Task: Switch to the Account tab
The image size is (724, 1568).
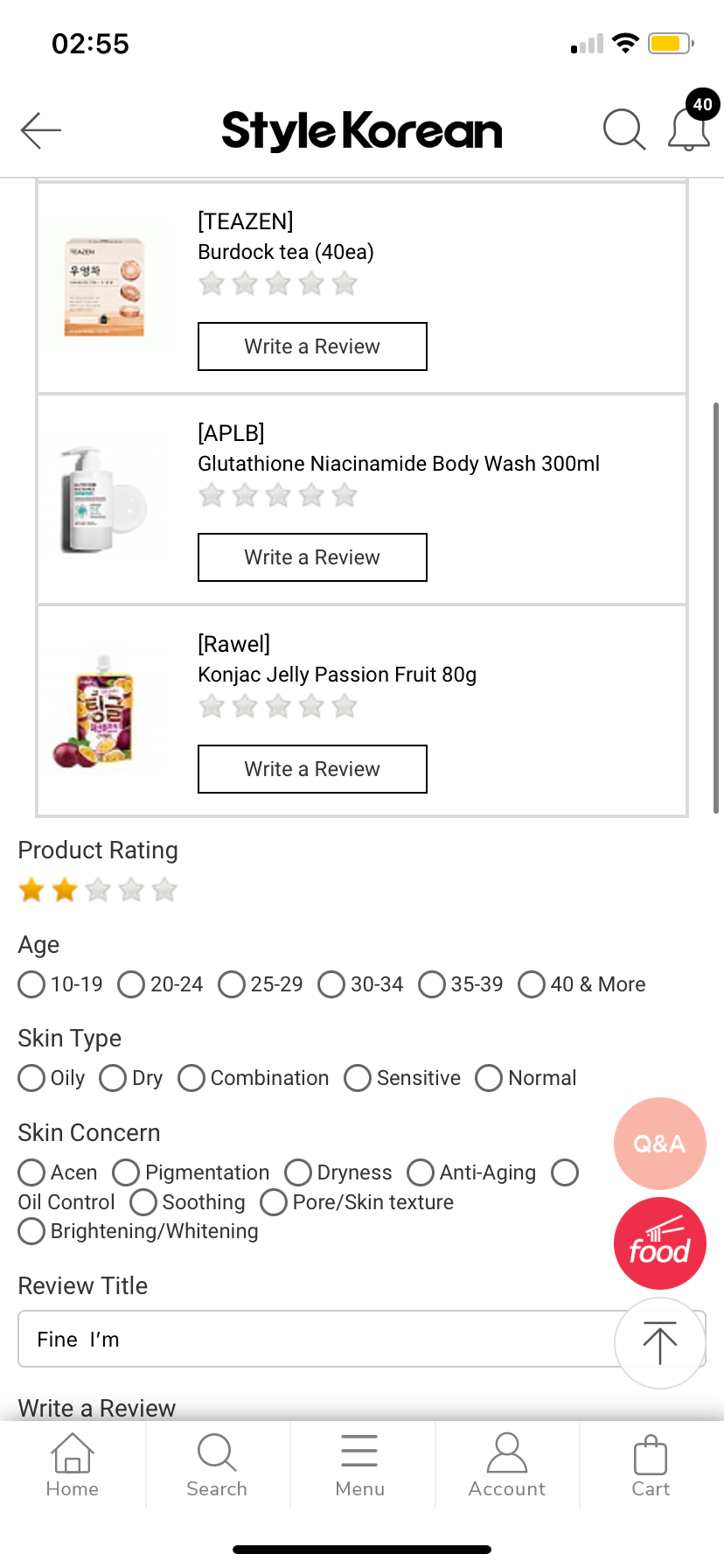Action: pos(507,1465)
